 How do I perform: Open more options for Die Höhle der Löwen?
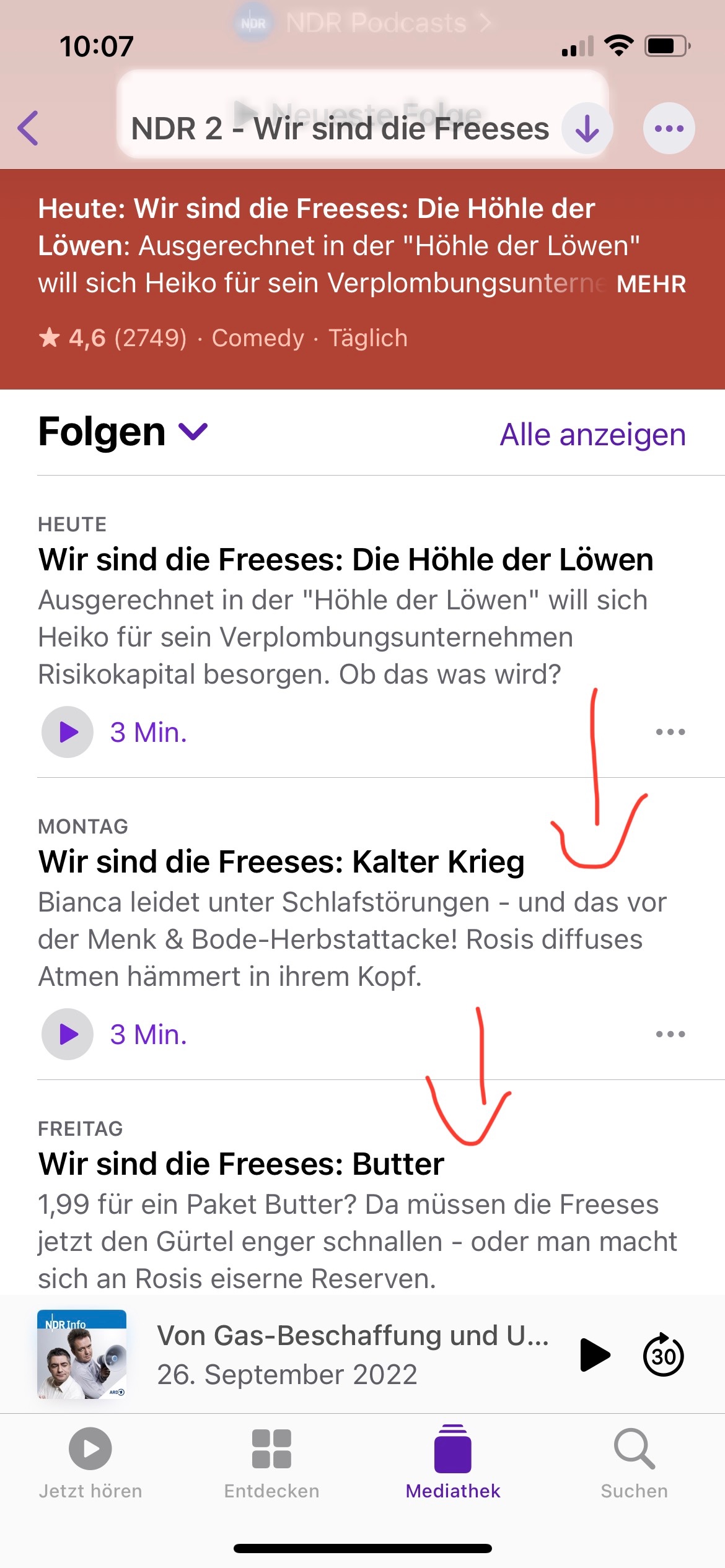[x=670, y=732]
